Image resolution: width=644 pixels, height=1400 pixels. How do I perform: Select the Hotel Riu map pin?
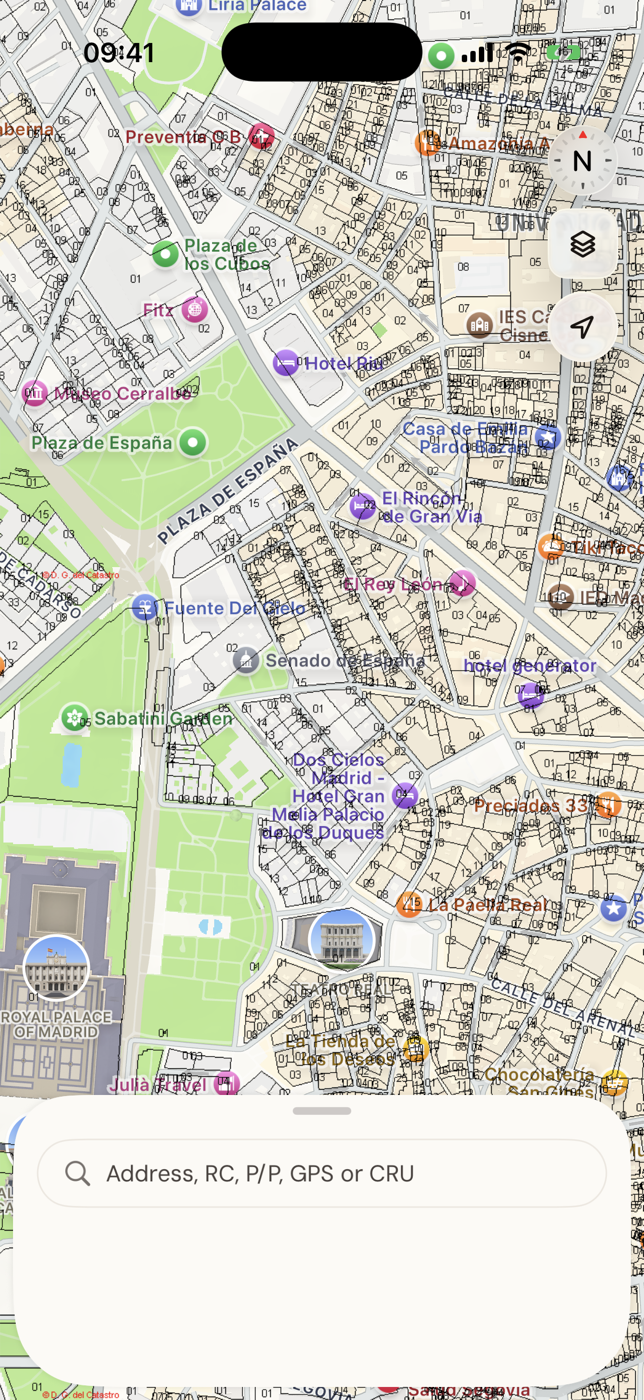(285, 363)
